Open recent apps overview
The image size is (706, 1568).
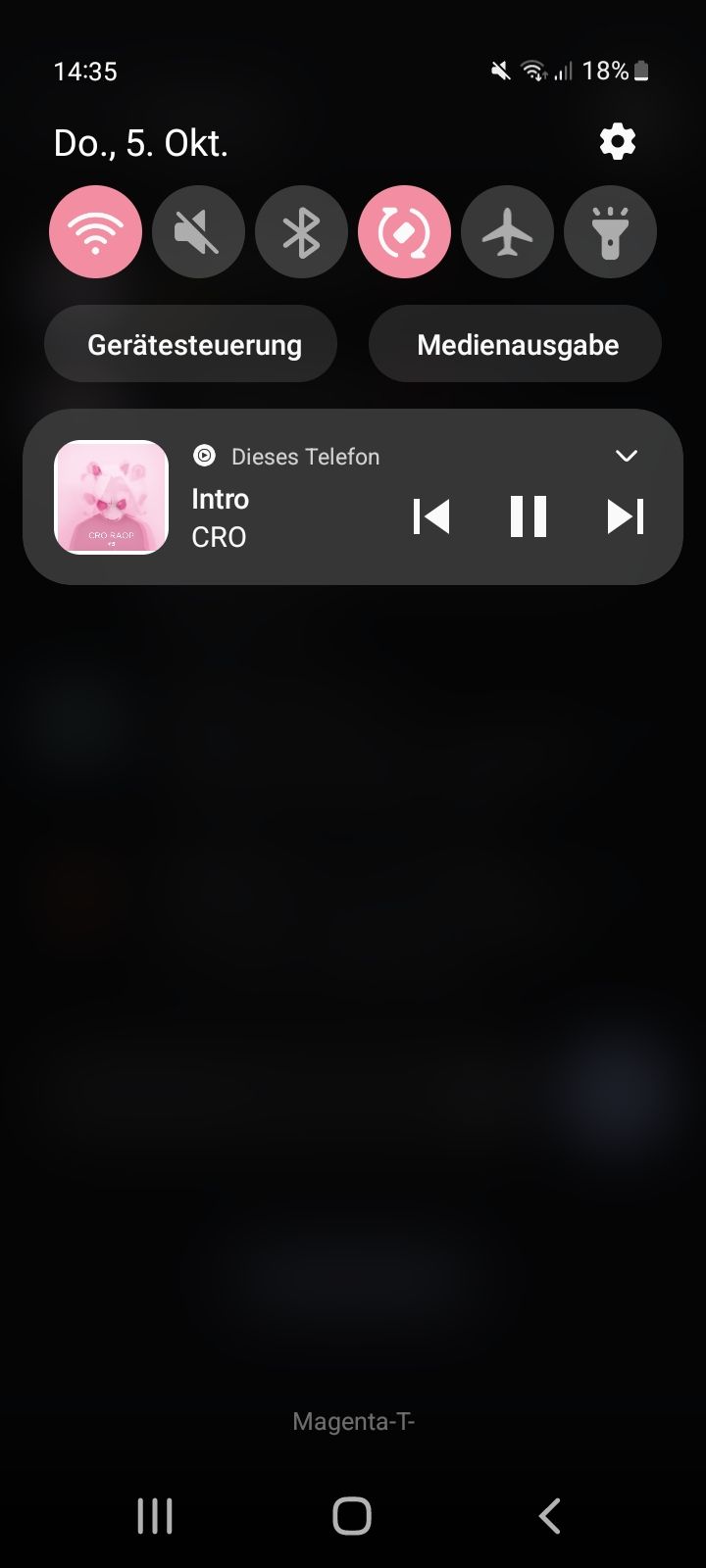155,1515
